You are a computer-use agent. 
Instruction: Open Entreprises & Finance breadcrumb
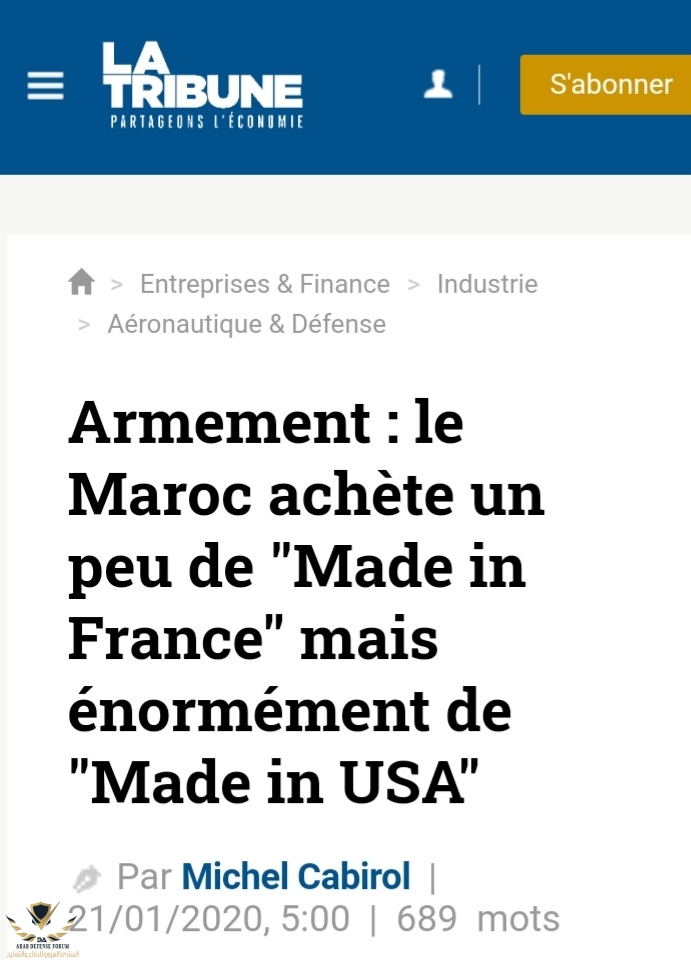tap(265, 284)
